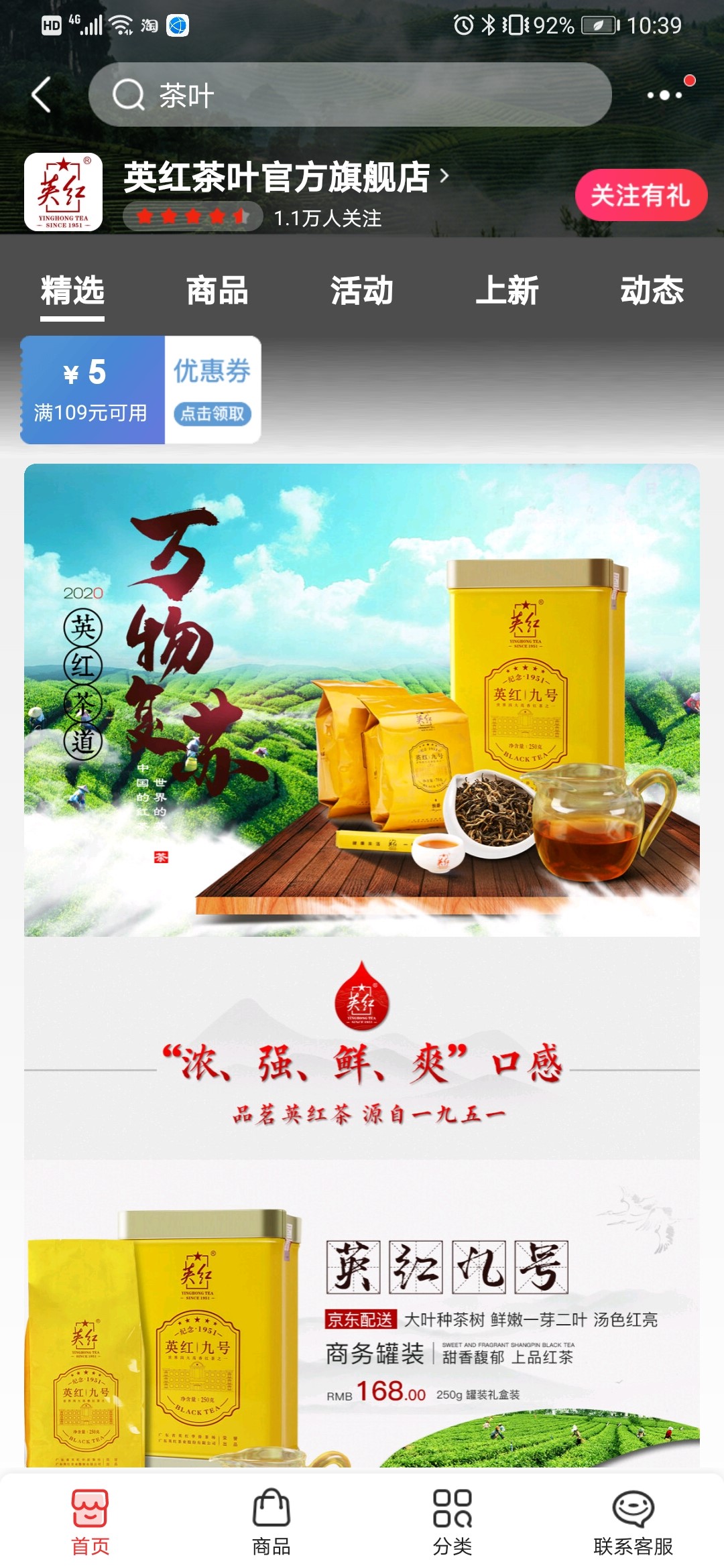Open the 万物复苏 promotional banner
Screen dimensions: 724x1568
point(362,700)
